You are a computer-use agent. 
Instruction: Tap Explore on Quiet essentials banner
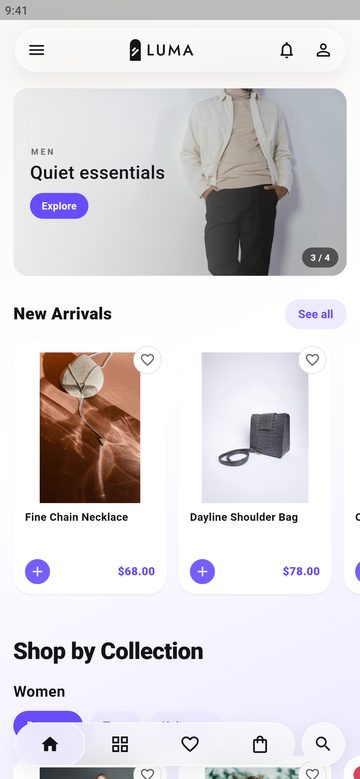coord(59,206)
